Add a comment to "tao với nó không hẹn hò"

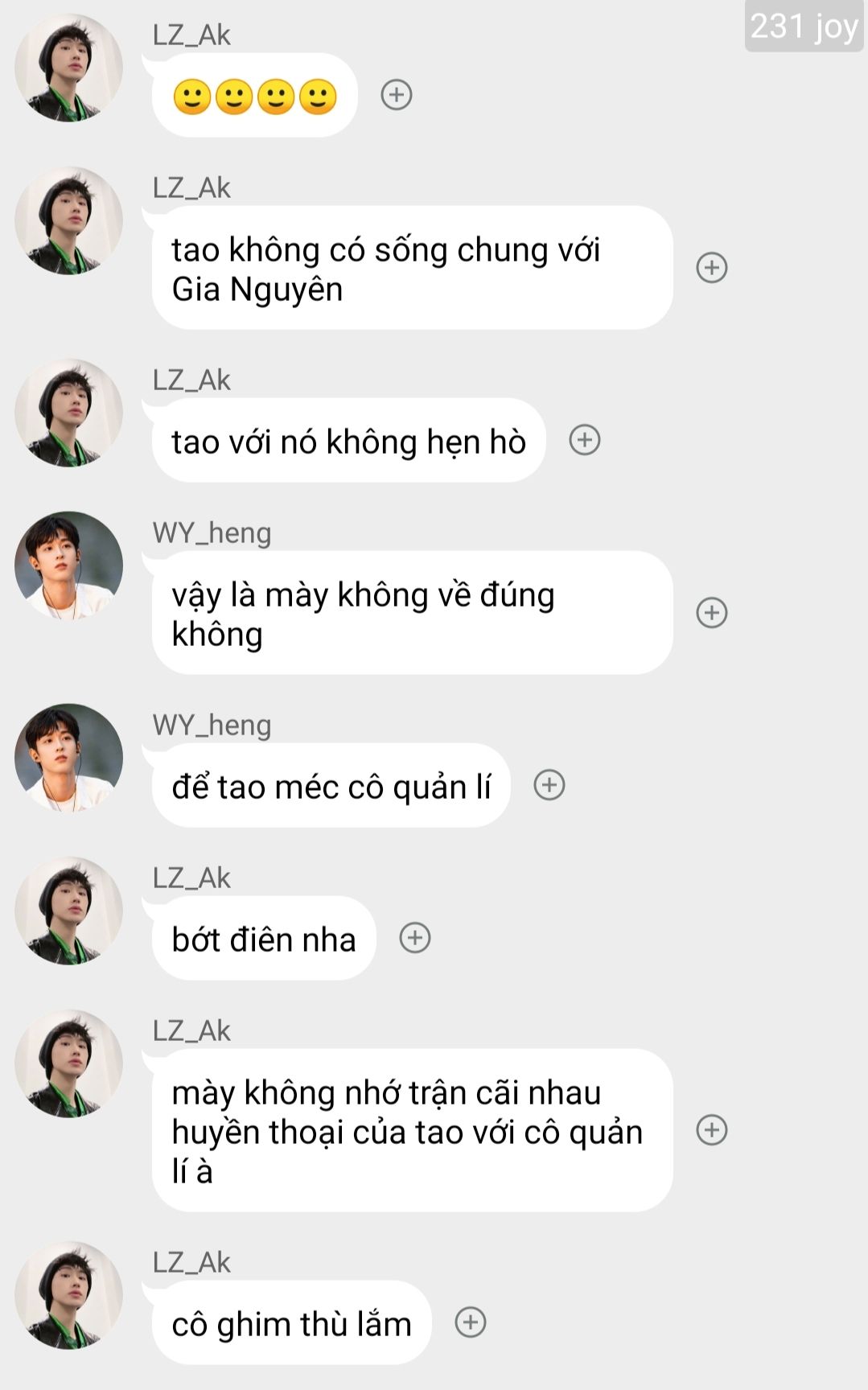click(x=585, y=440)
